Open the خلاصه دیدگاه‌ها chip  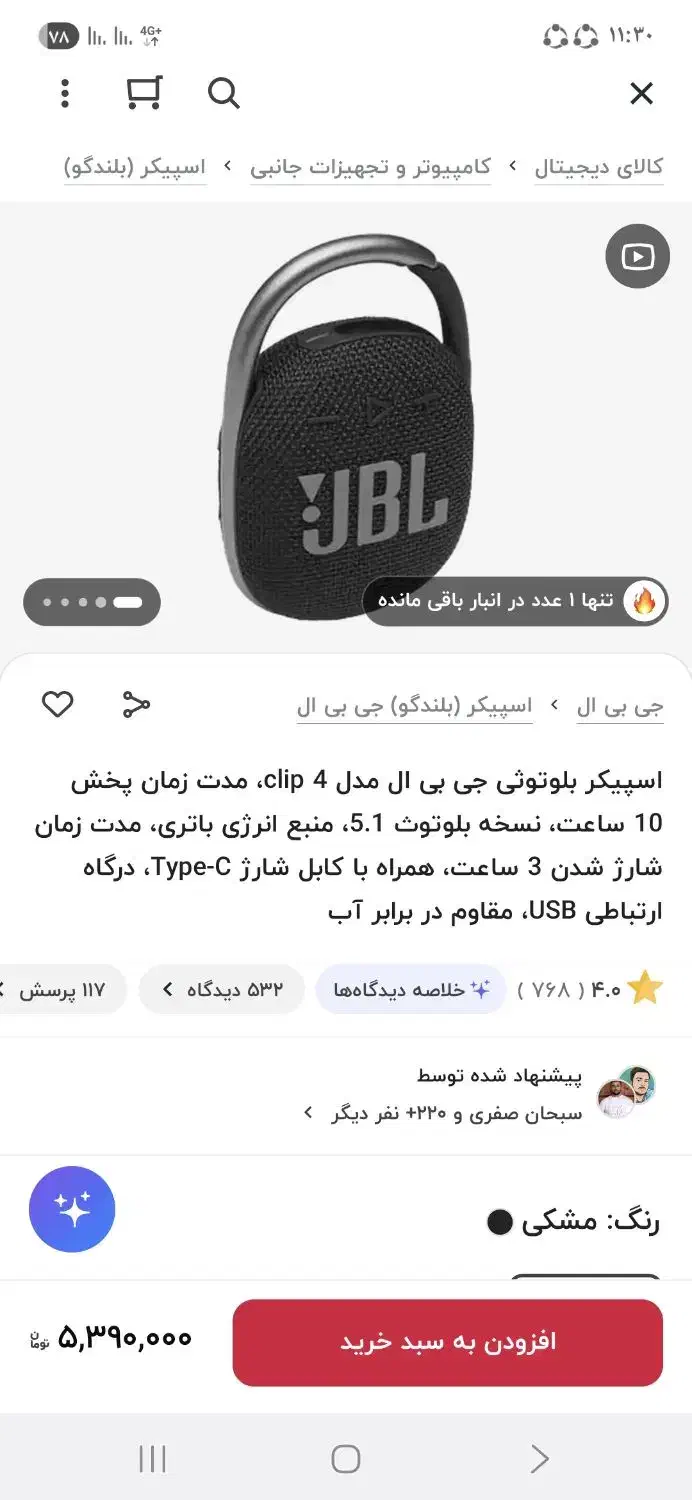click(411, 990)
